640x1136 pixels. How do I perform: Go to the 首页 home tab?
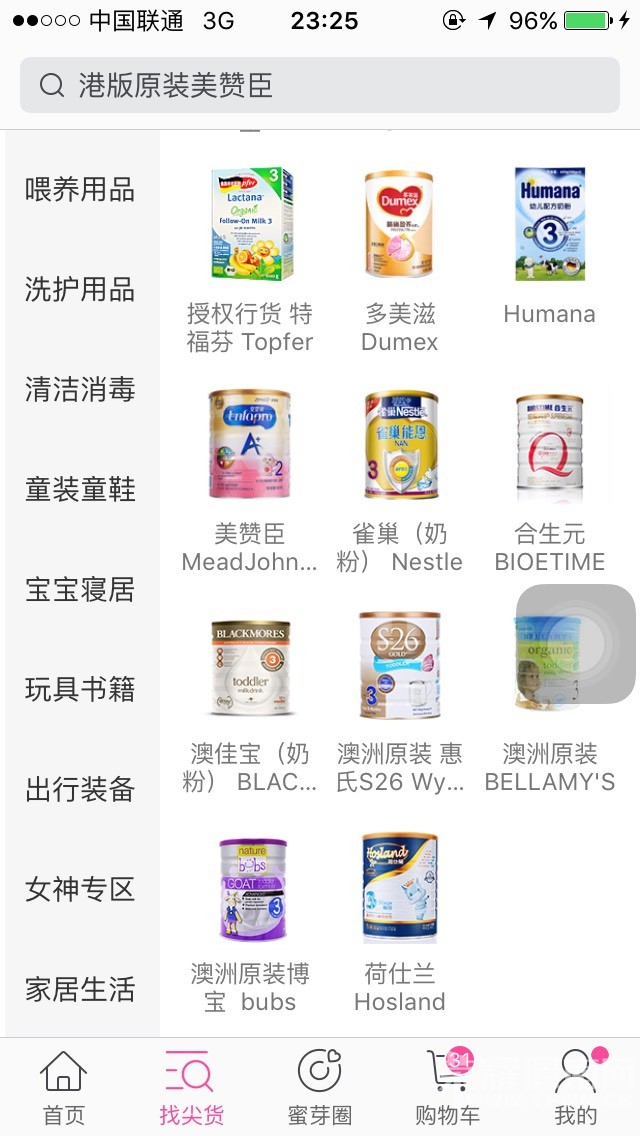click(x=63, y=1088)
